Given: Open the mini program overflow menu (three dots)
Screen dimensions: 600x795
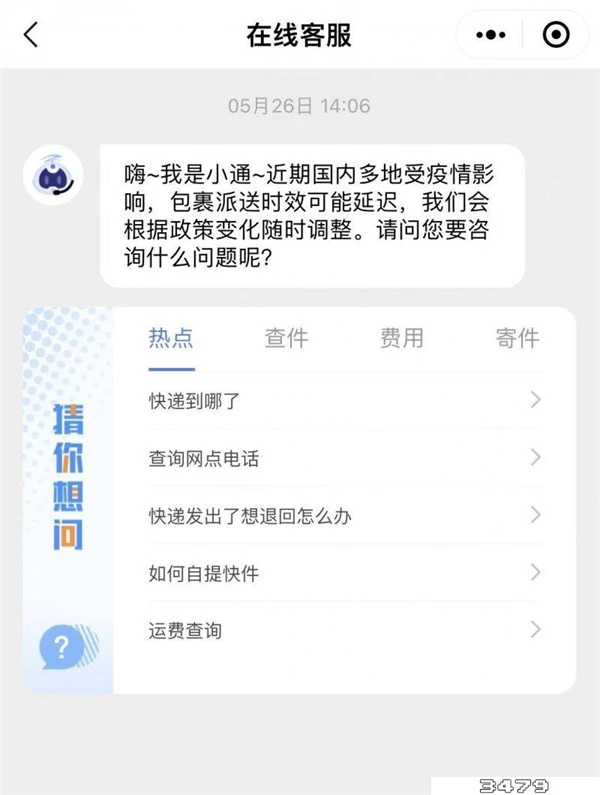Looking at the screenshot, I should (x=491, y=35).
